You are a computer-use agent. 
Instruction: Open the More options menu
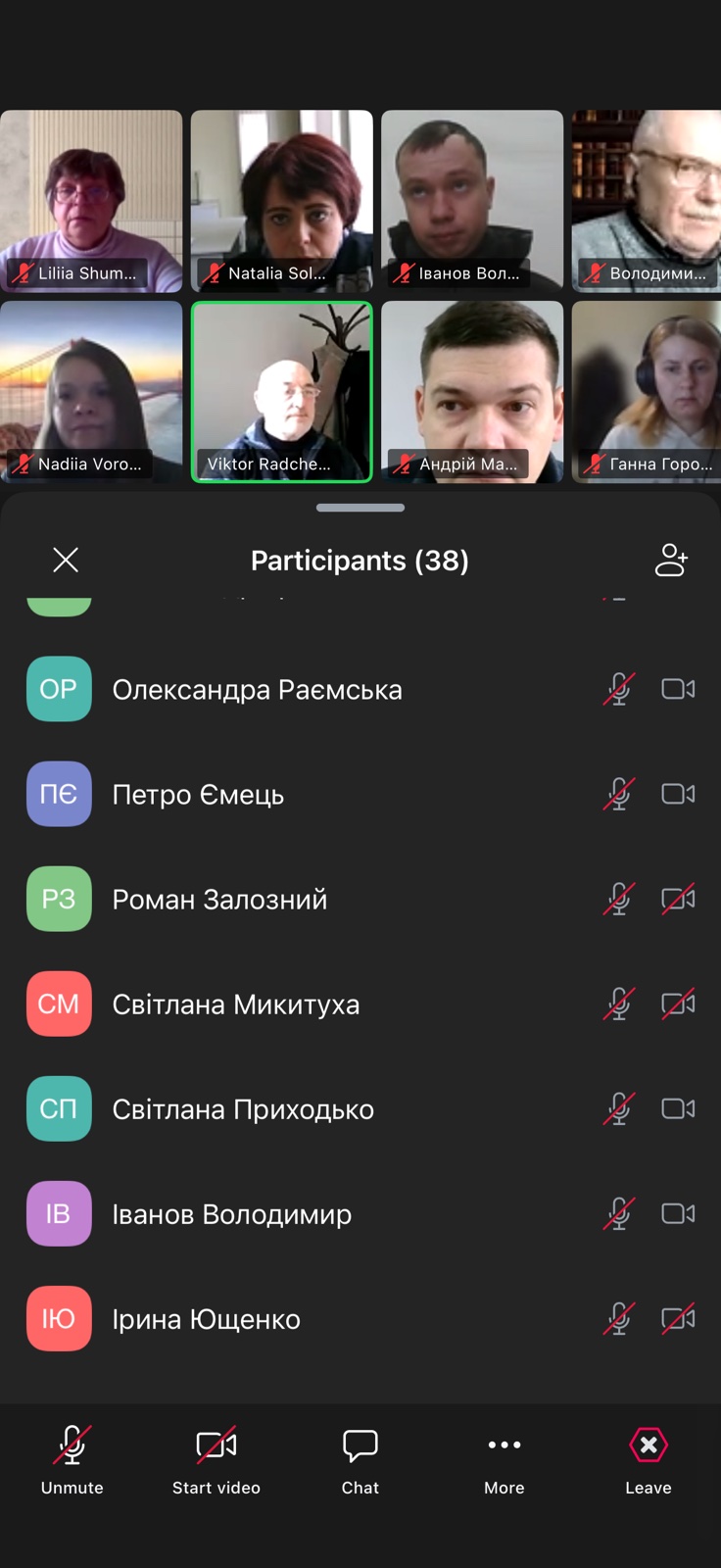[x=505, y=1459]
